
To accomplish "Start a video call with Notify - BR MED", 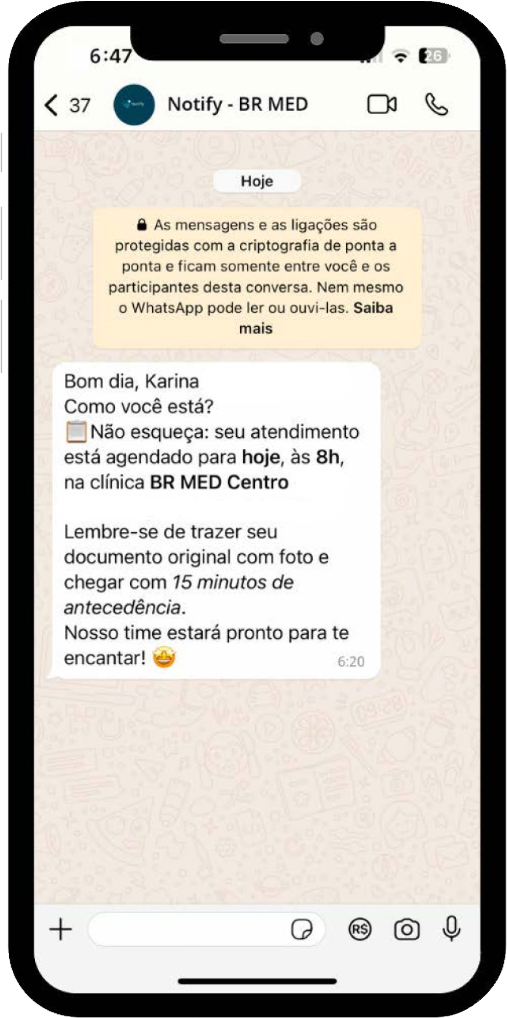I will [382, 105].
